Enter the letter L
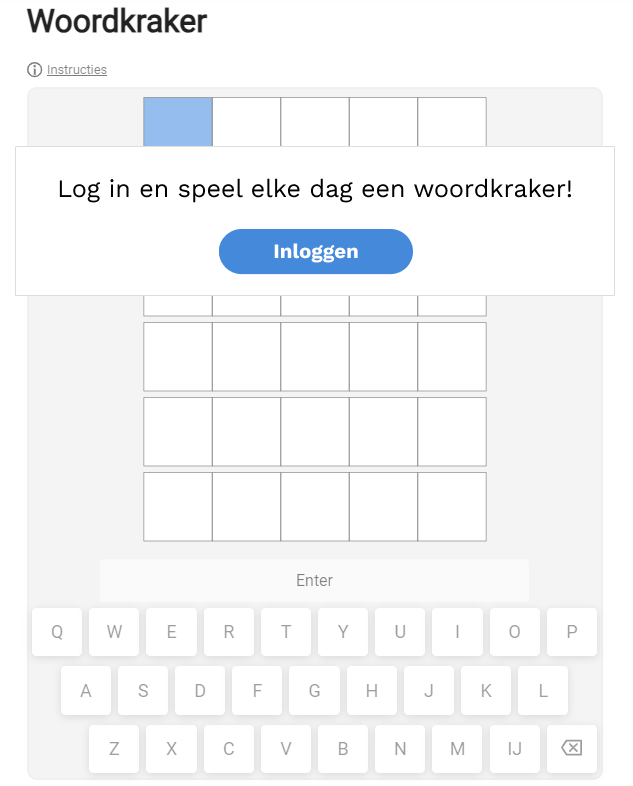 (x=543, y=690)
